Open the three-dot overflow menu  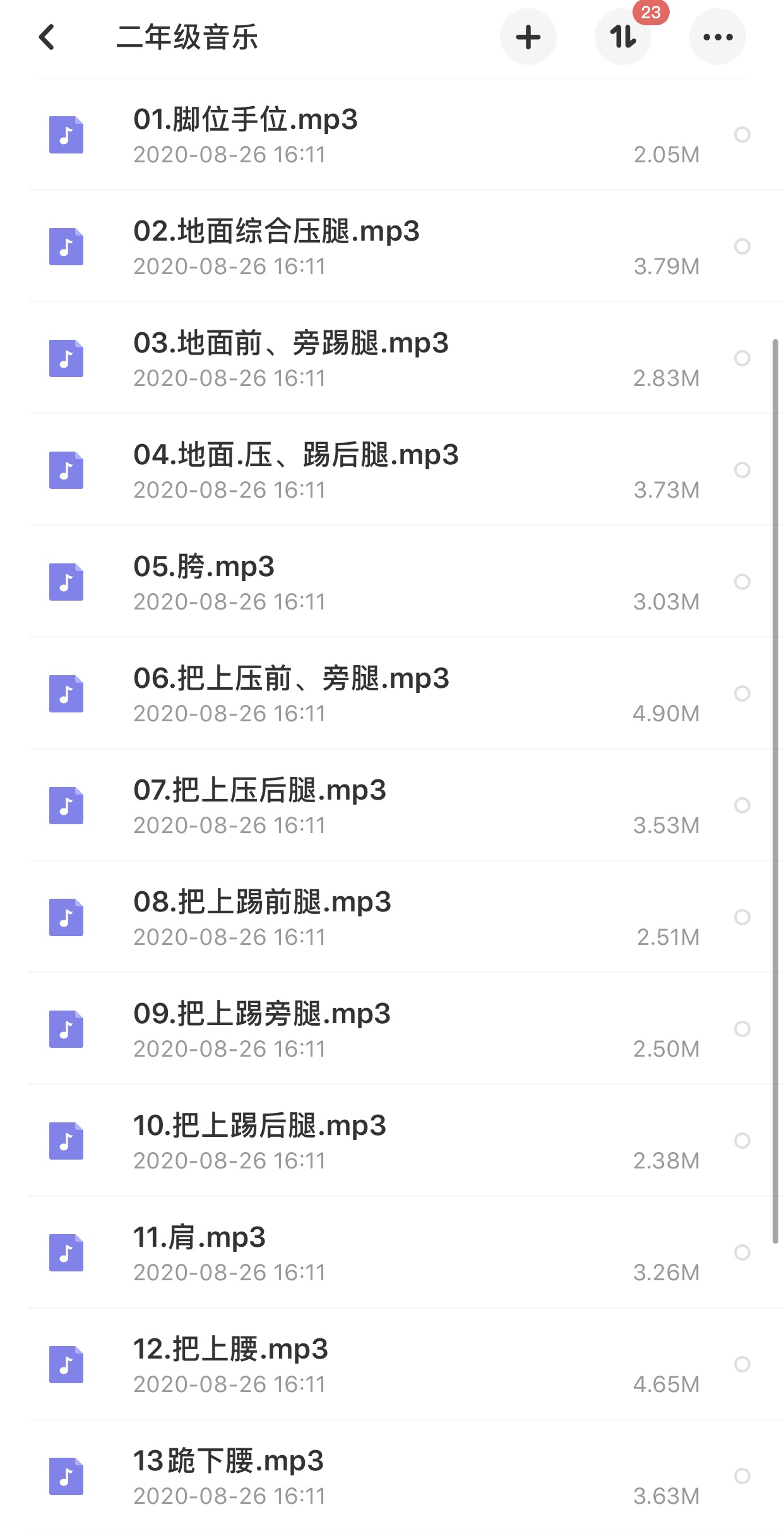coord(718,37)
